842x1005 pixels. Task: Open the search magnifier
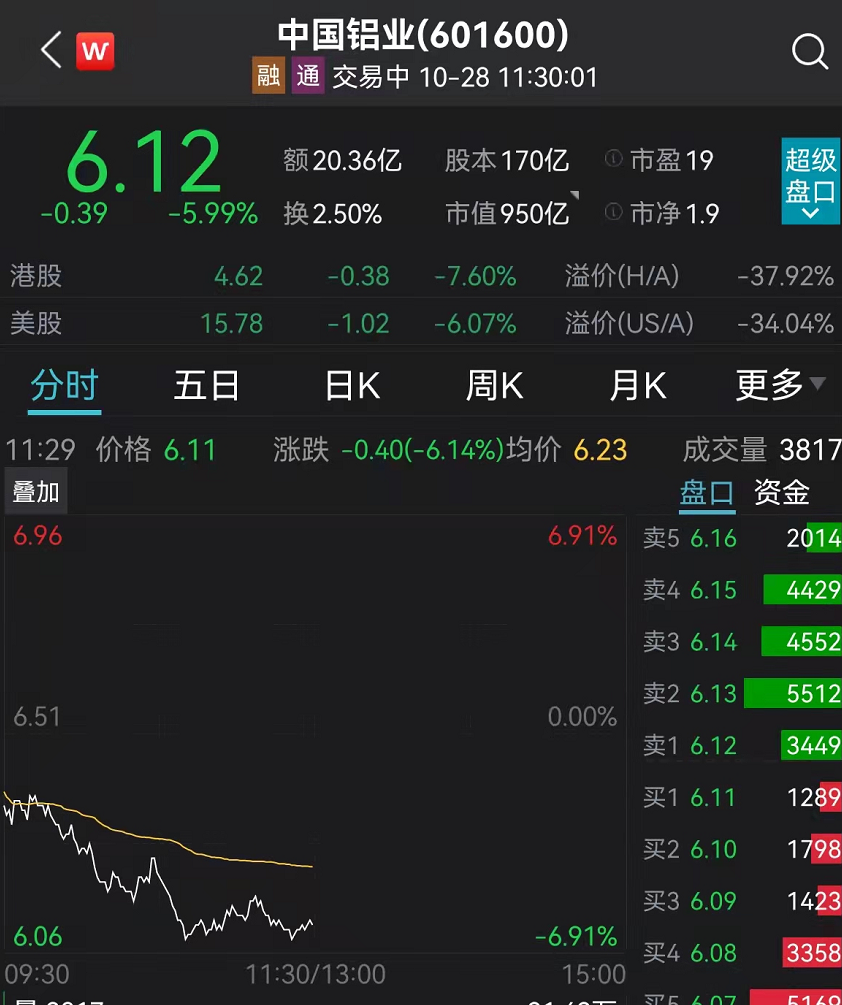coord(809,51)
